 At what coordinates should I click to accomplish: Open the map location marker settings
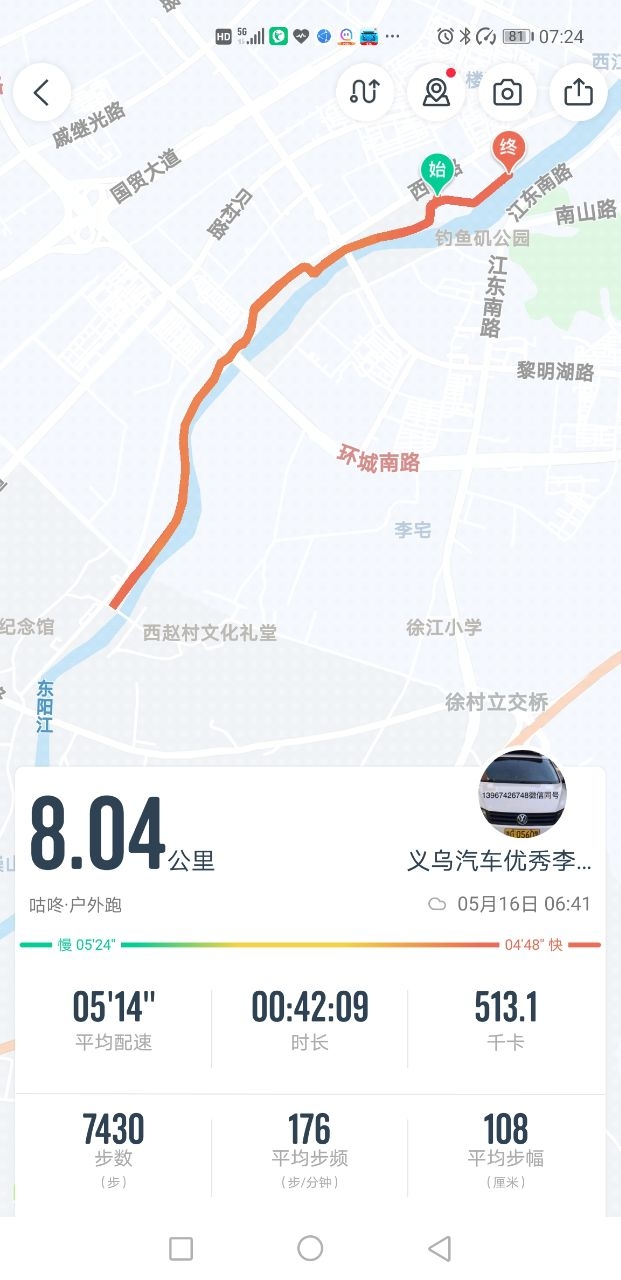click(x=436, y=93)
